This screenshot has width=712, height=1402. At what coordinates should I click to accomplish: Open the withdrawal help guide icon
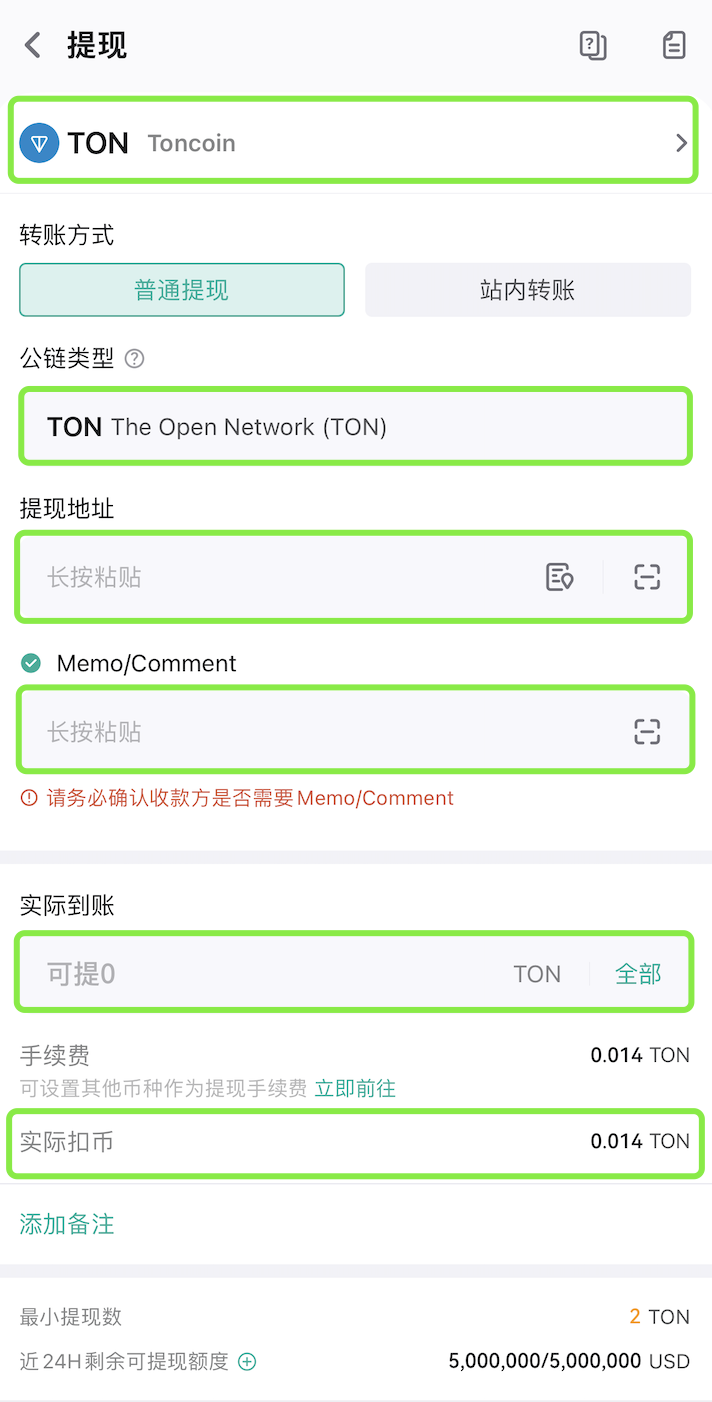pyautogui.click(x=593, y=45)
